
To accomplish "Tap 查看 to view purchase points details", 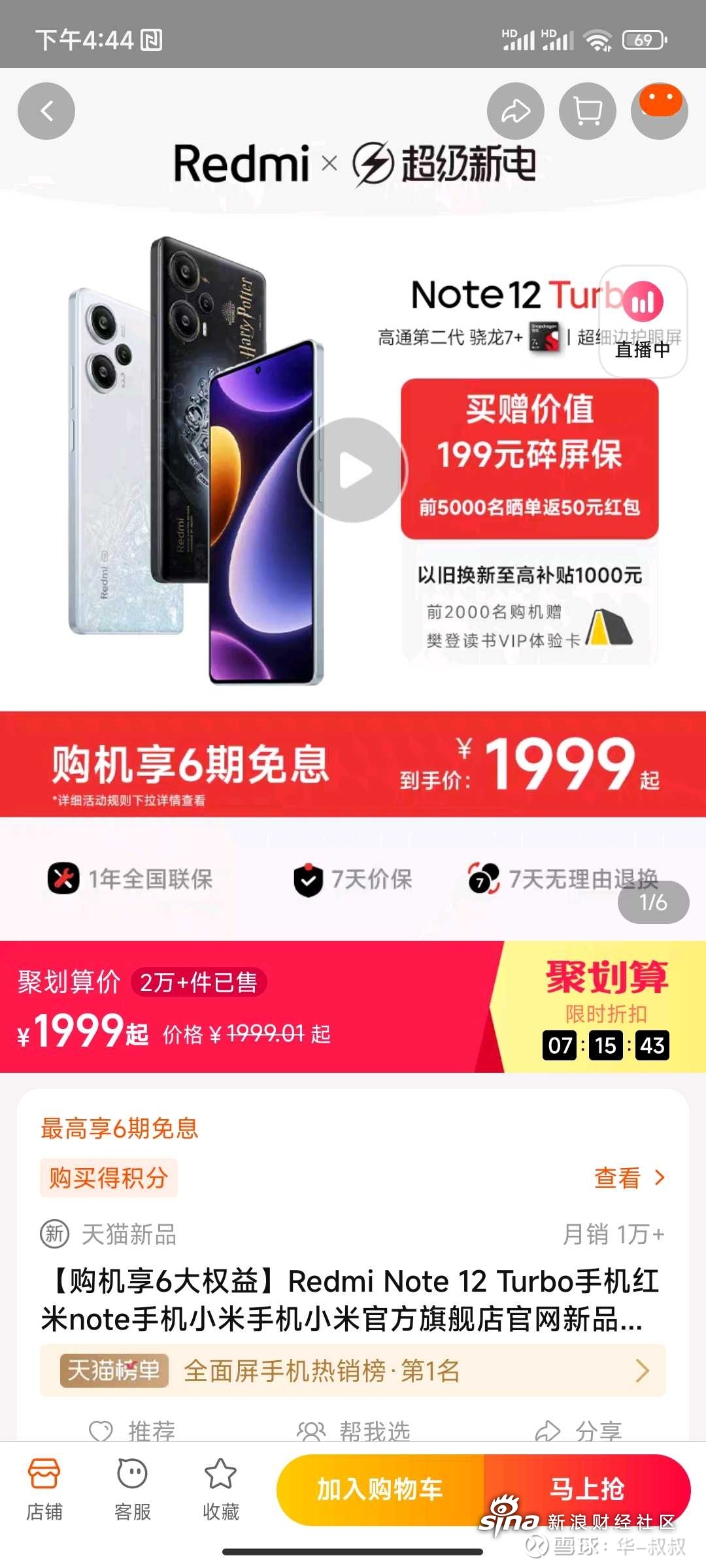I will (629, 1178).
